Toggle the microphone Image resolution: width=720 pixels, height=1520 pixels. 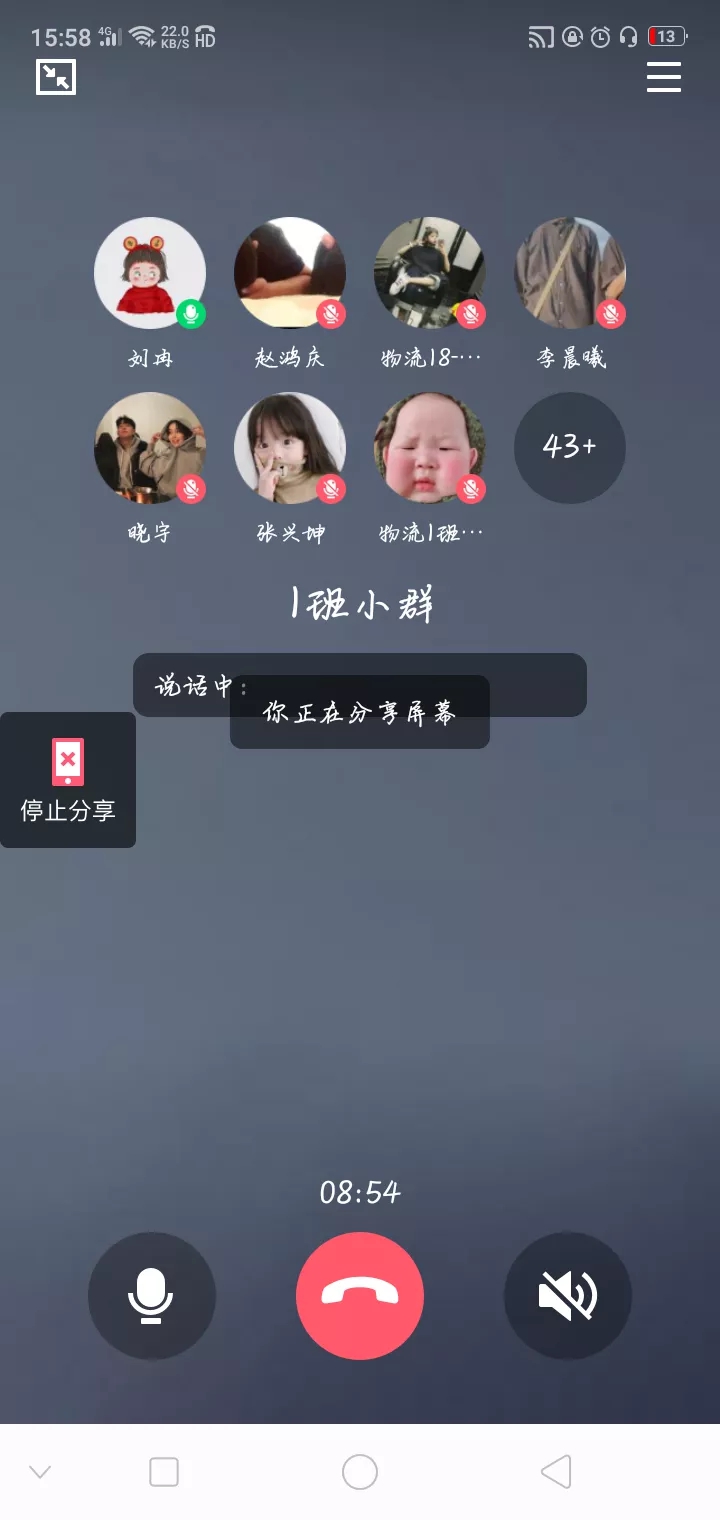[x=152, y=1296]
